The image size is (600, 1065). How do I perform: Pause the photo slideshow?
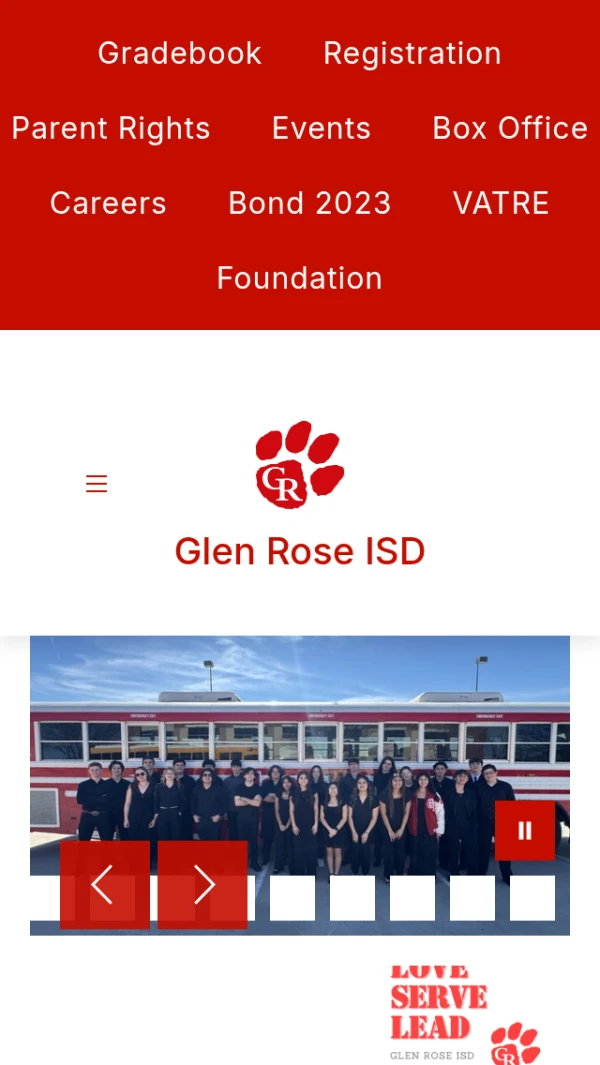tap(524, 830)
